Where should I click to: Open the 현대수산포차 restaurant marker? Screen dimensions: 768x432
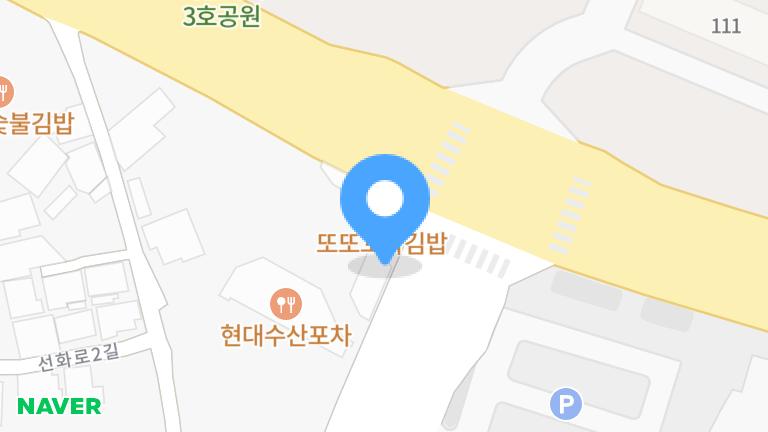pos(286,301)
